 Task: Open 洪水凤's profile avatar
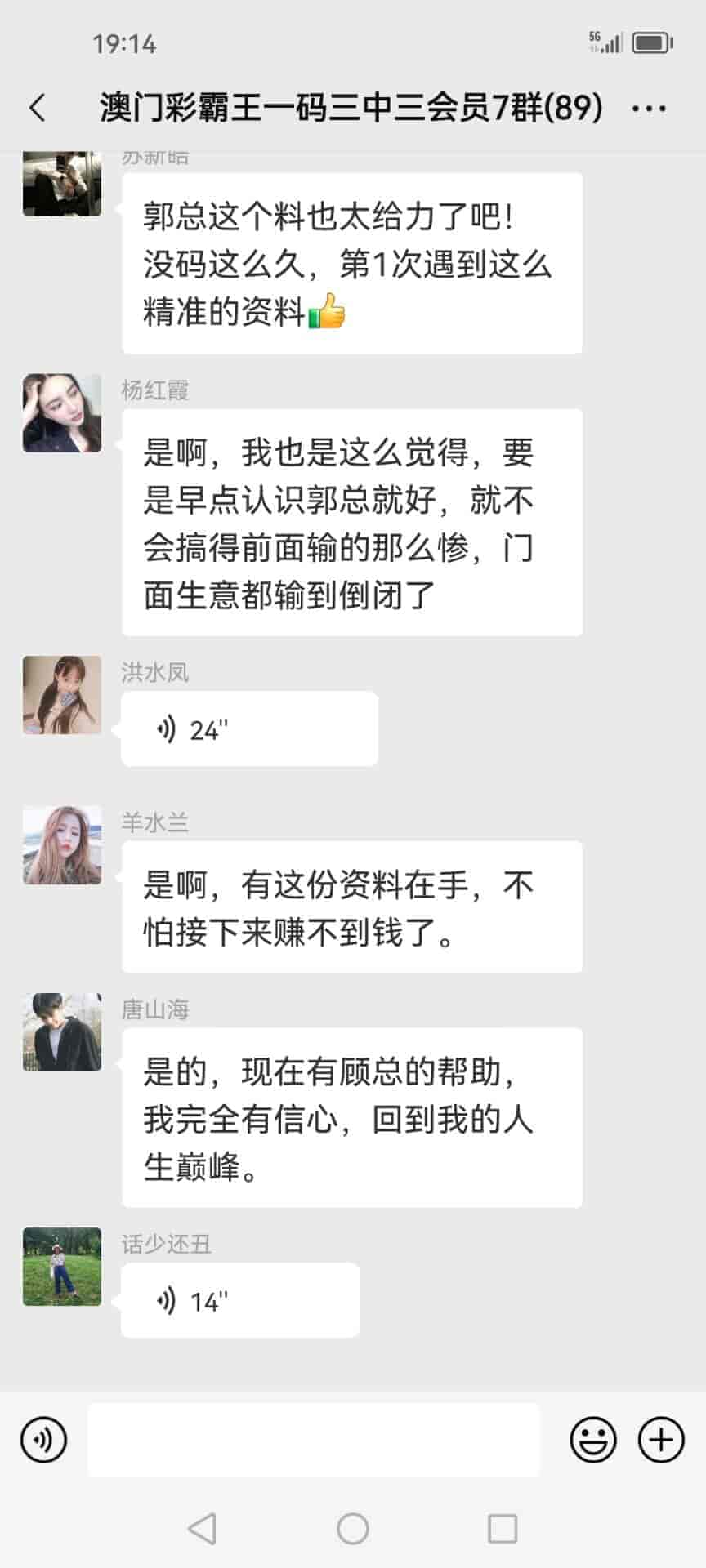[62, 695]
